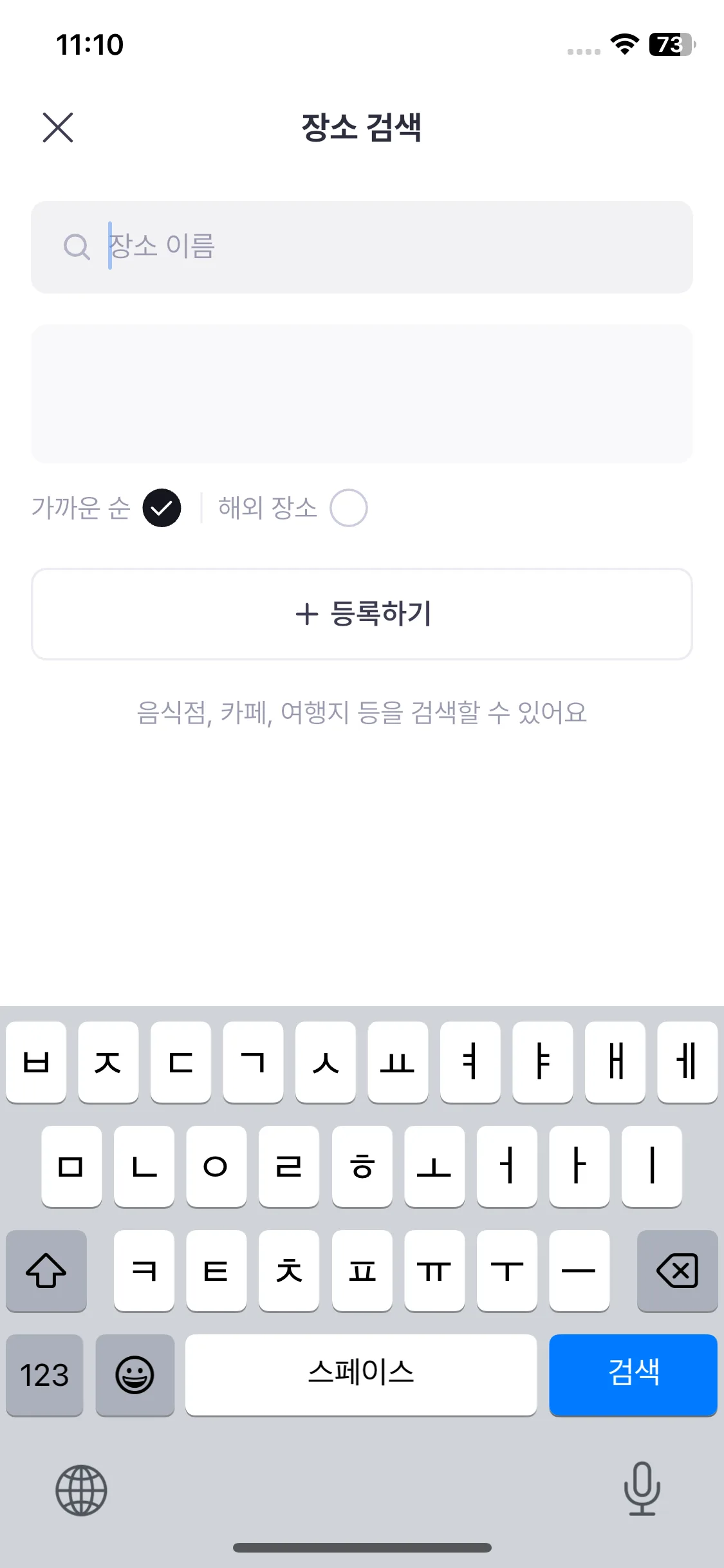Select the 가까운 순 sorting toggle
This screenshot has height=1568, width=724.
(x=162, y=507)
